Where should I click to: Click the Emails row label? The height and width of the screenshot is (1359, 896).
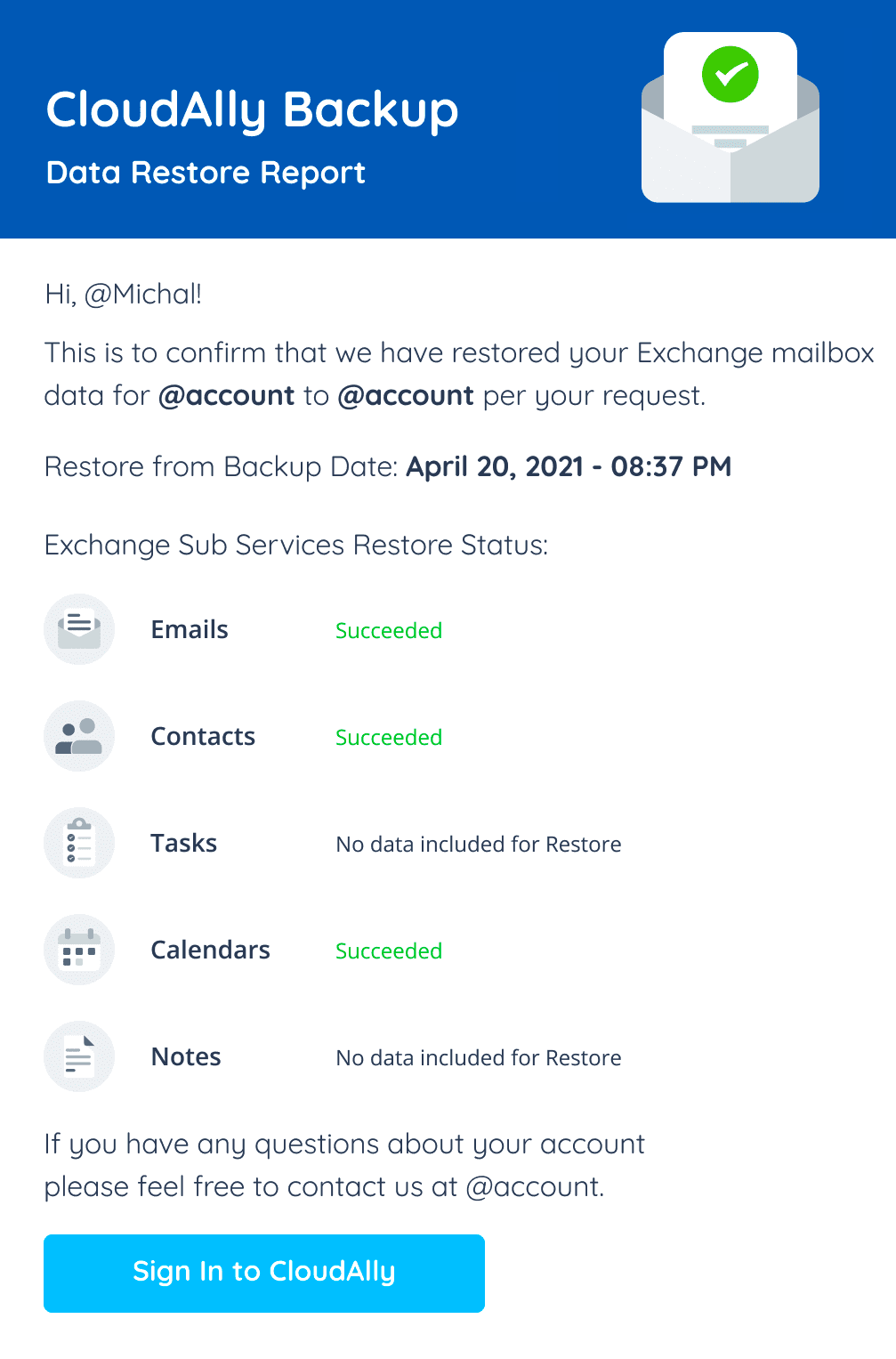189,629
